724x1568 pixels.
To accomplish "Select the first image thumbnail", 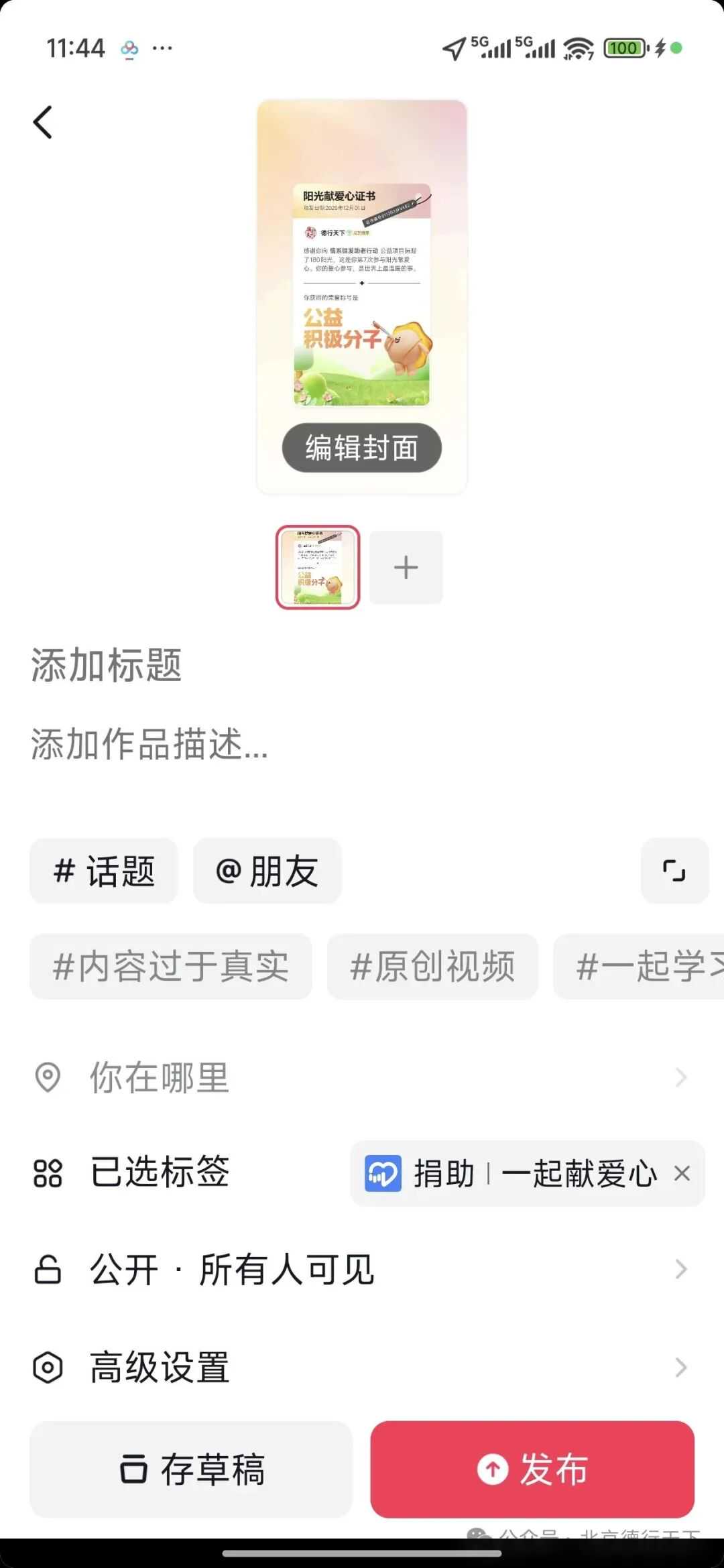I will pos(318,567).
